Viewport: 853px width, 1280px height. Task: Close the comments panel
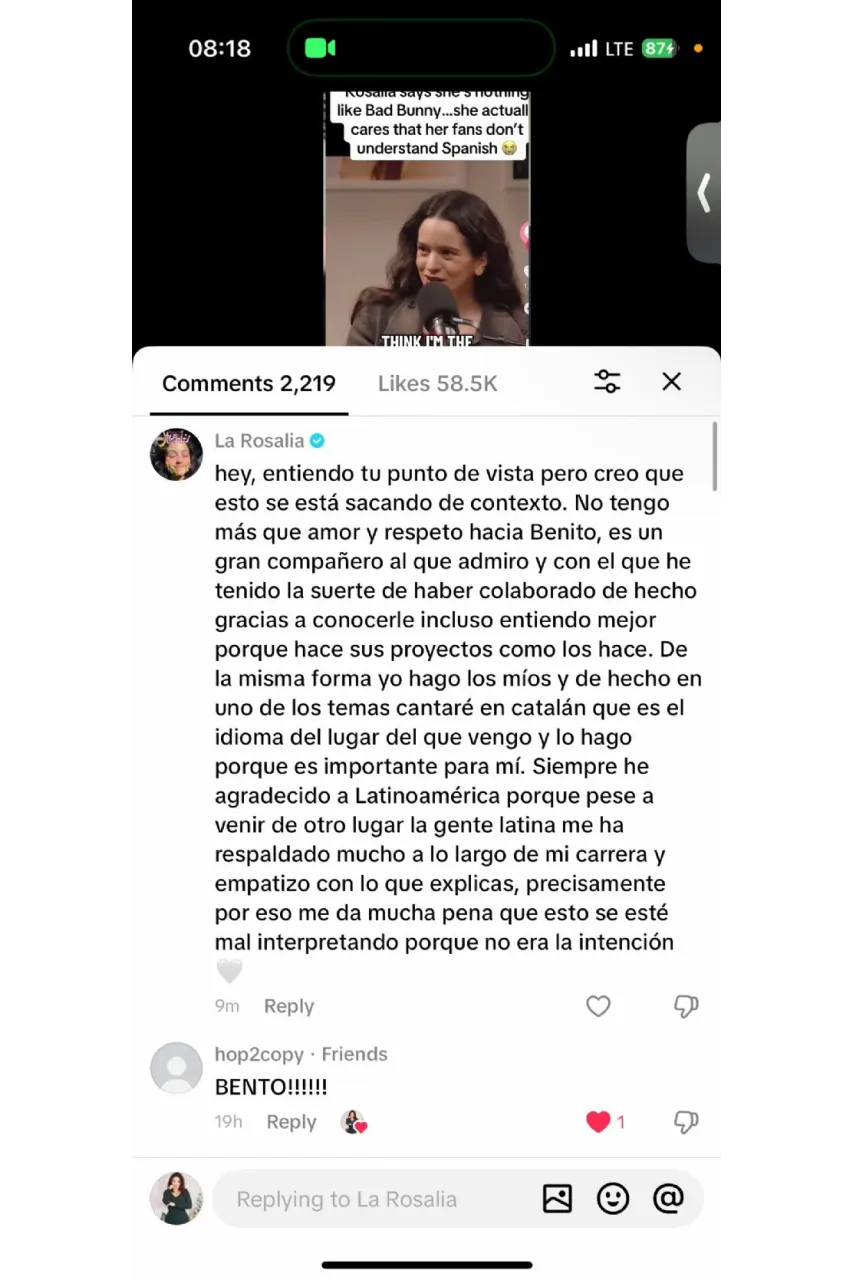click(x=671, y=381)
